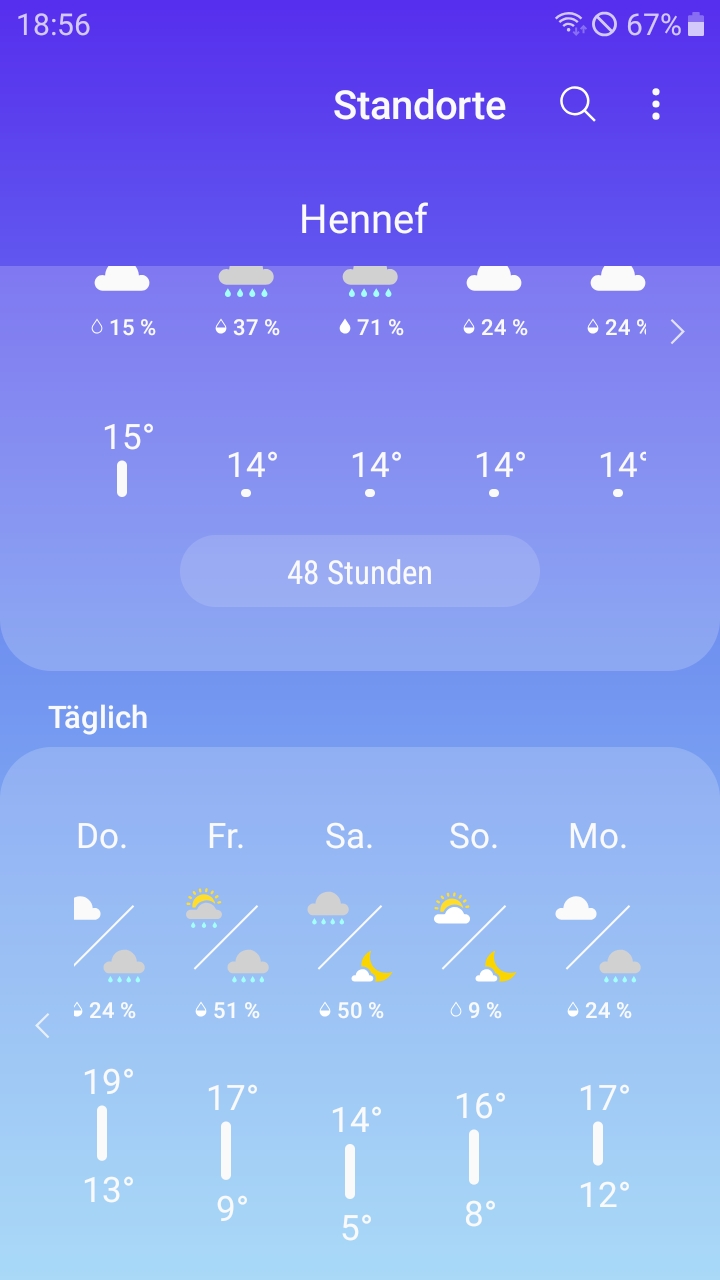The image size is (720, 1280).
Task: Open the Standorte locations list
Action: tap(419, 105)
